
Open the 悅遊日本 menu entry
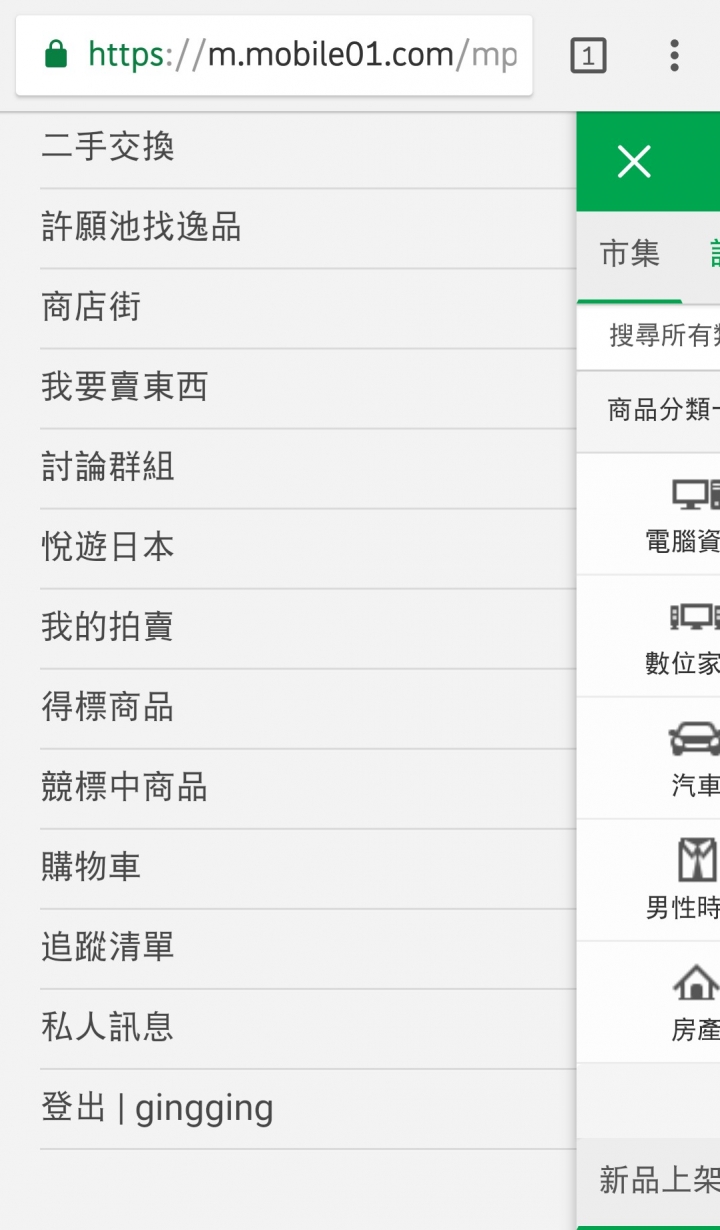point(108,547)
